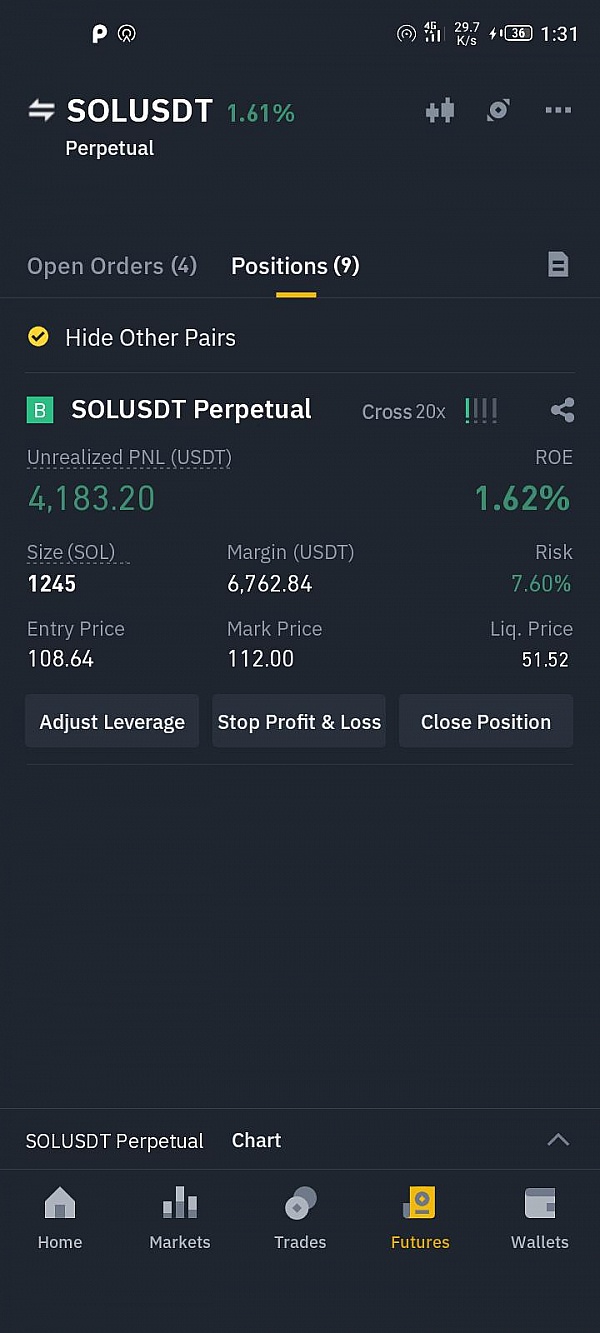Image resolution: width=600 pixels, height=1333 pixels.
Task: Go to the Home tab
Action: pos(60,1218)
